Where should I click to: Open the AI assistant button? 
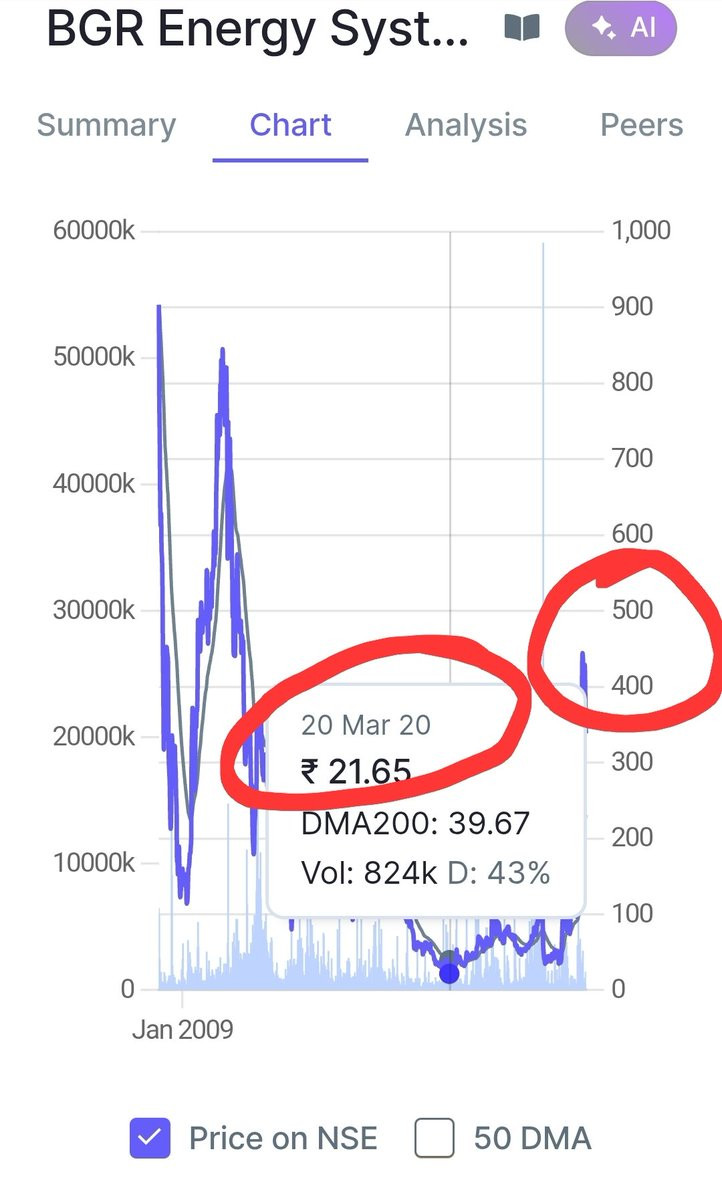click(621, 27)
